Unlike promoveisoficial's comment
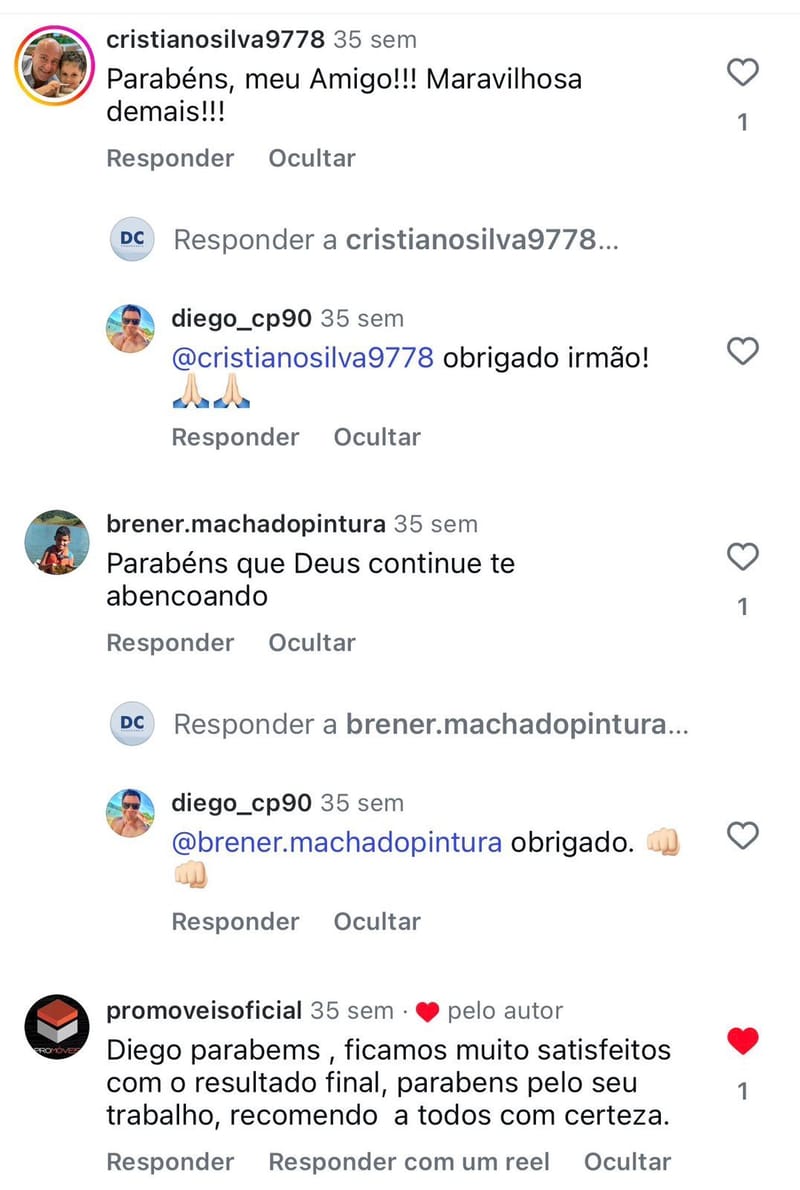The image size is (800, 1190). click(742, 1042)
